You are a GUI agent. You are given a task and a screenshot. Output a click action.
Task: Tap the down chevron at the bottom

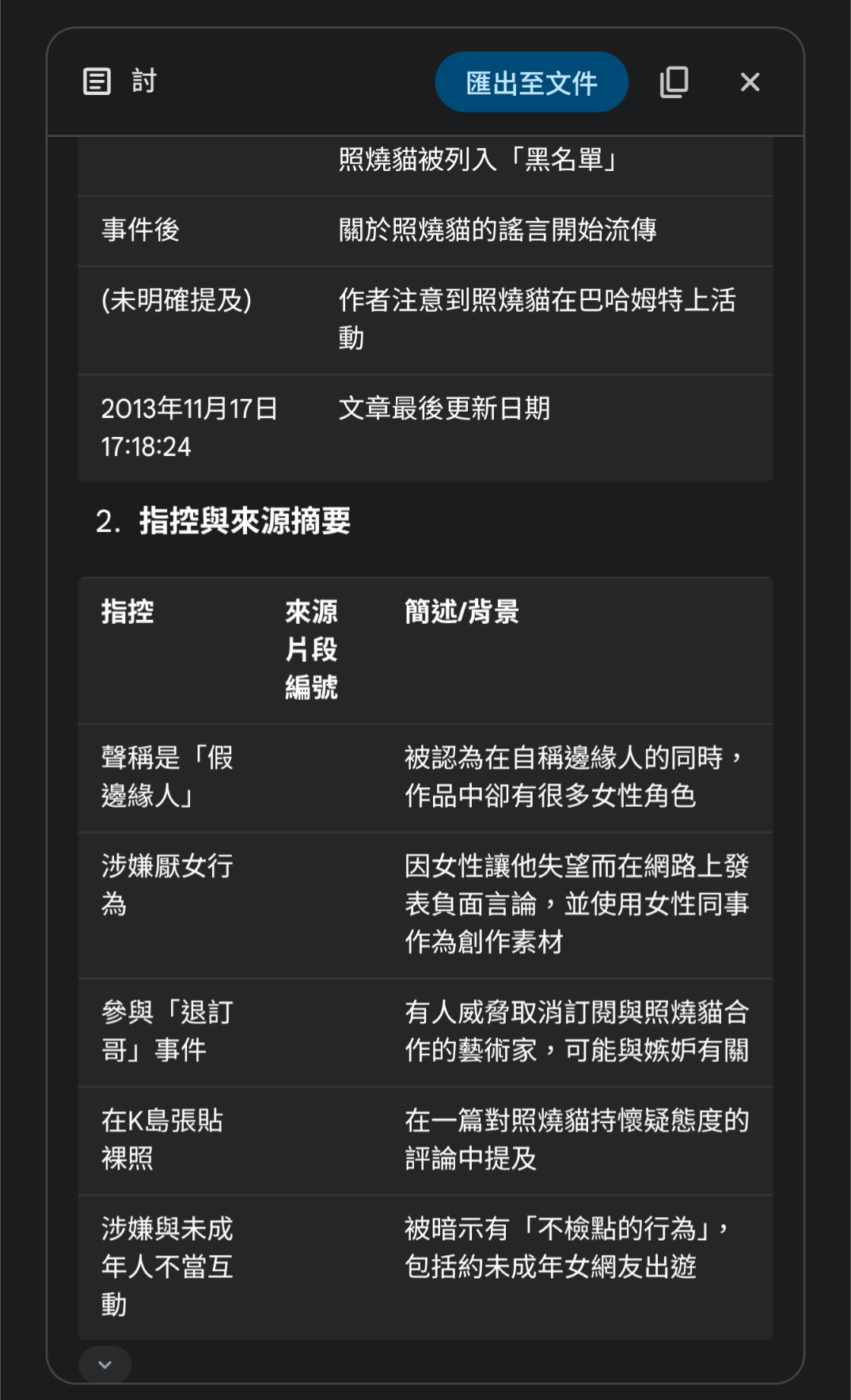pos(105,1364)
